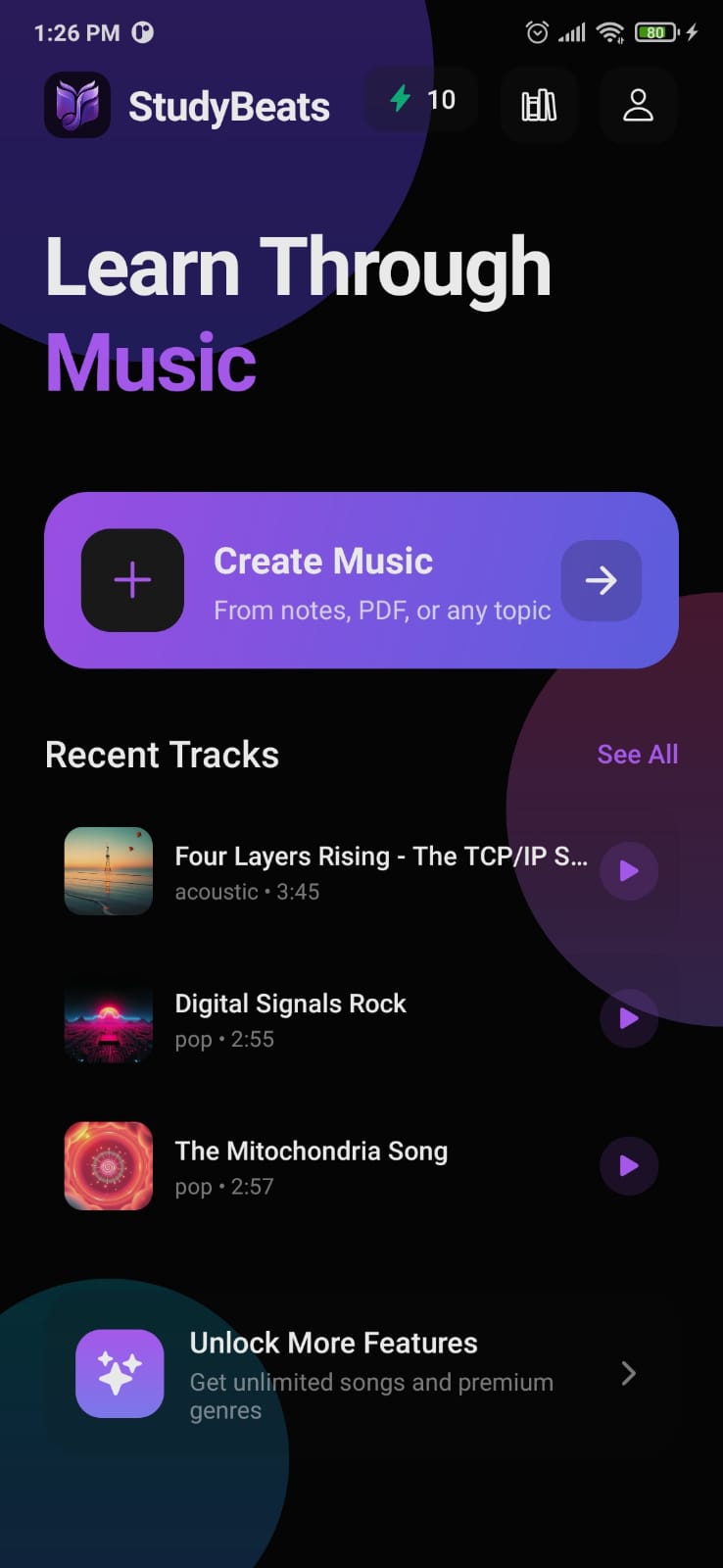Select the 'Four Layers Rising' album artwork
This screenshot has height=1568, width=723.
[x=108, y=870]
